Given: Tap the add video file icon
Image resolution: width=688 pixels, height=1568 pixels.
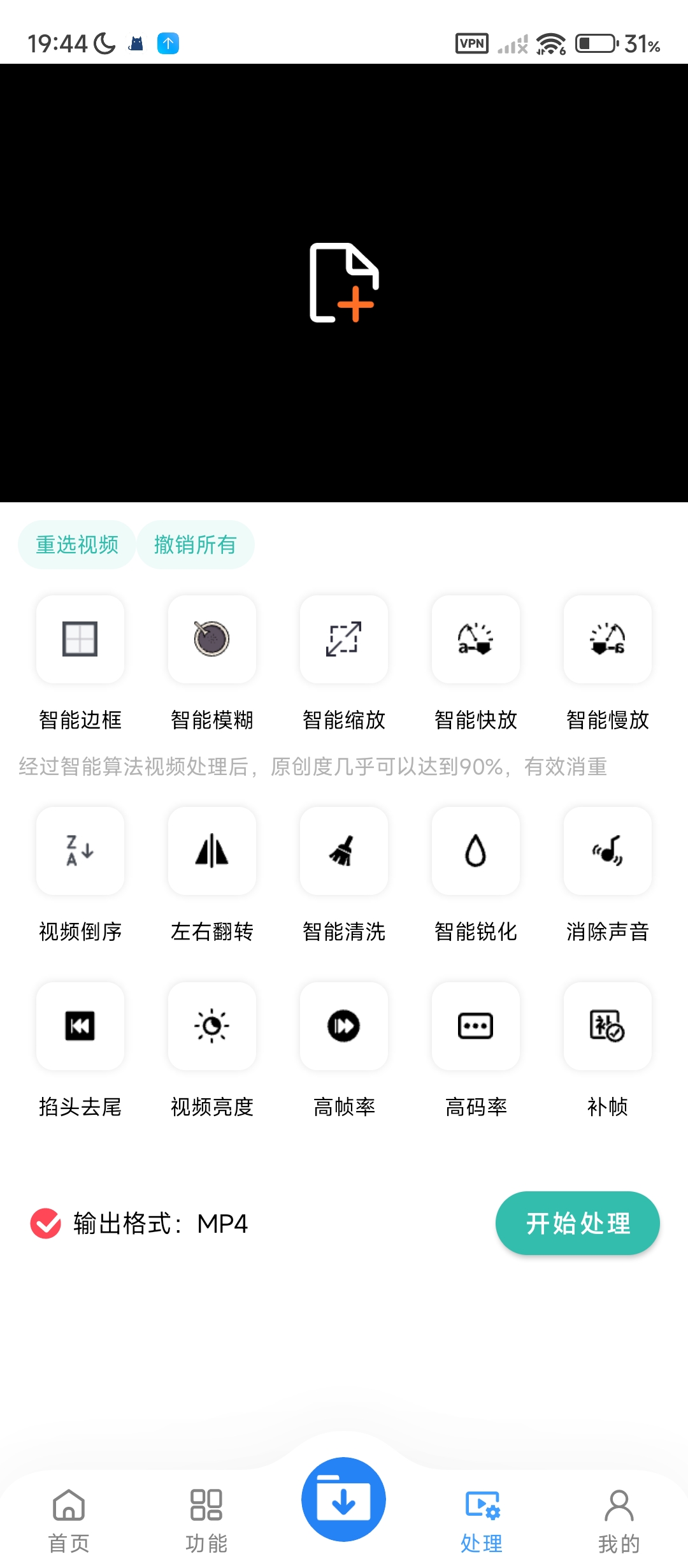Looking at the screenshot, I should (x=344, y=282).
